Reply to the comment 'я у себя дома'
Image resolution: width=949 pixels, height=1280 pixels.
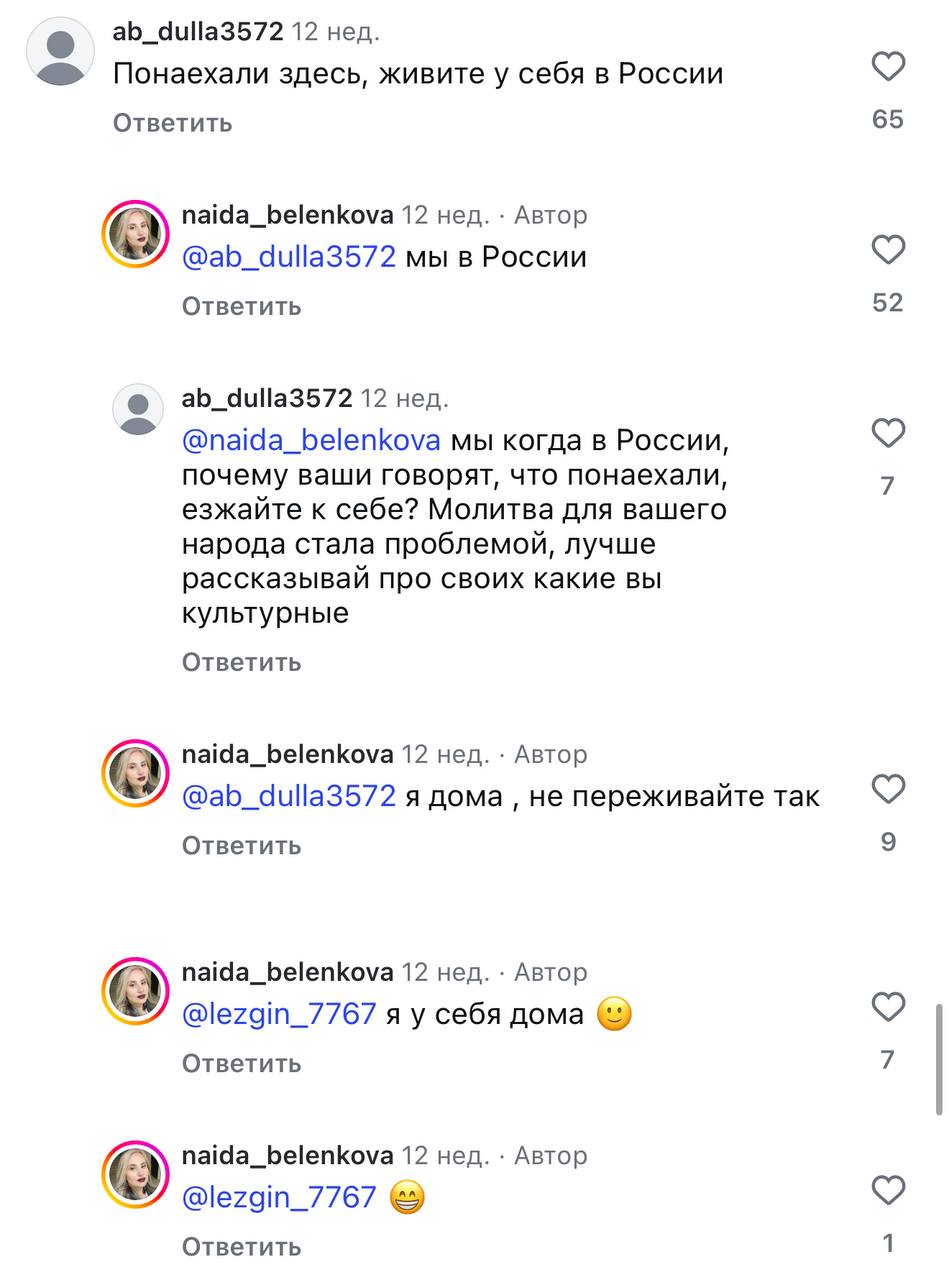(x=241, y=1063)
